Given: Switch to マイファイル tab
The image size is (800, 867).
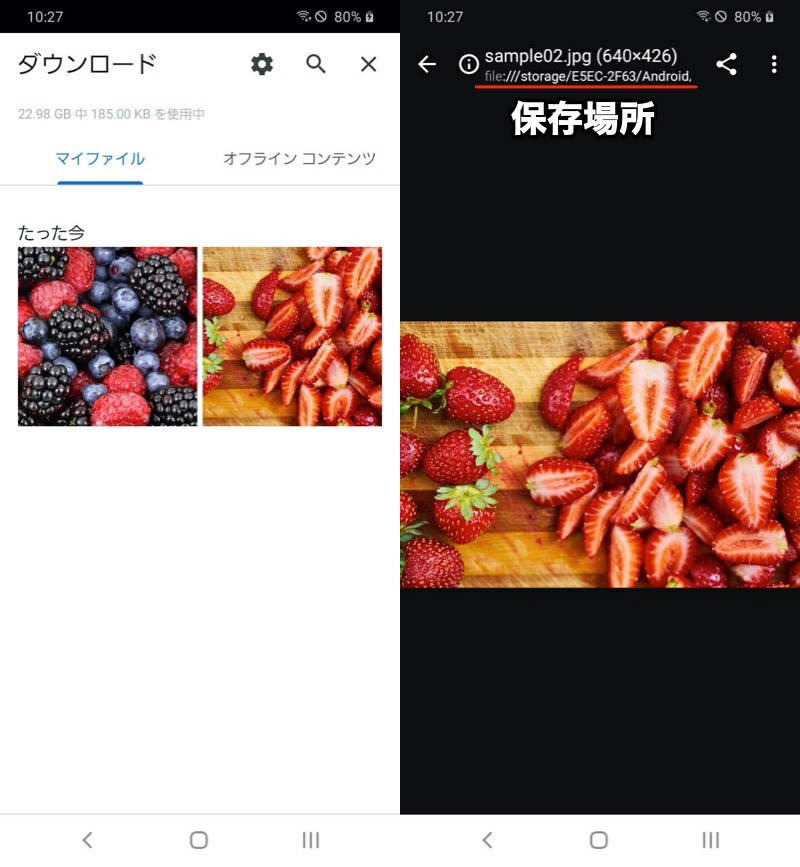Looking at the screenshot, I should (100, 159).
